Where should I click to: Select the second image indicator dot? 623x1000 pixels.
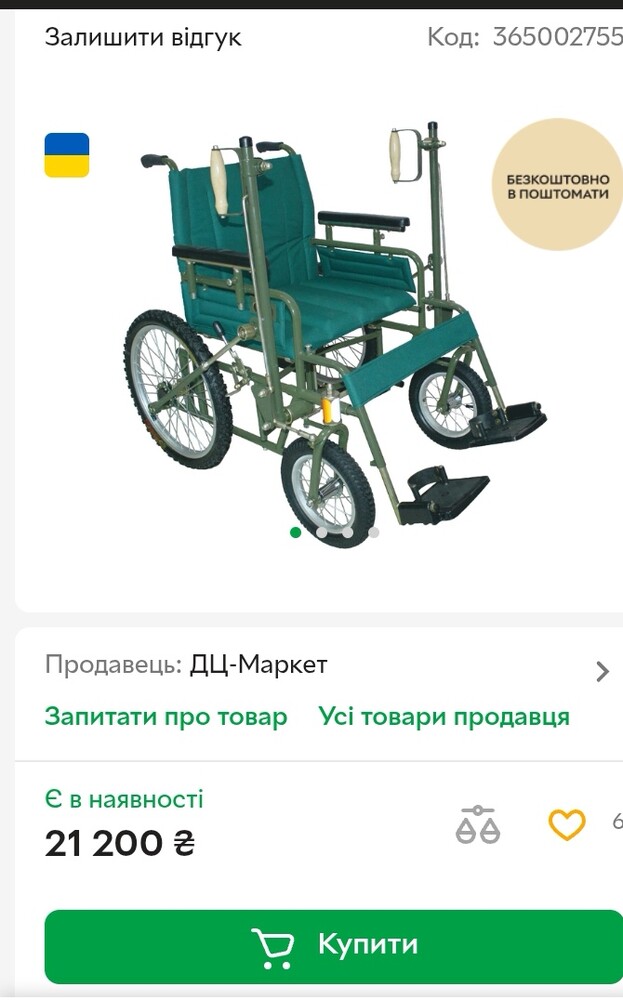tap(322, 532)
